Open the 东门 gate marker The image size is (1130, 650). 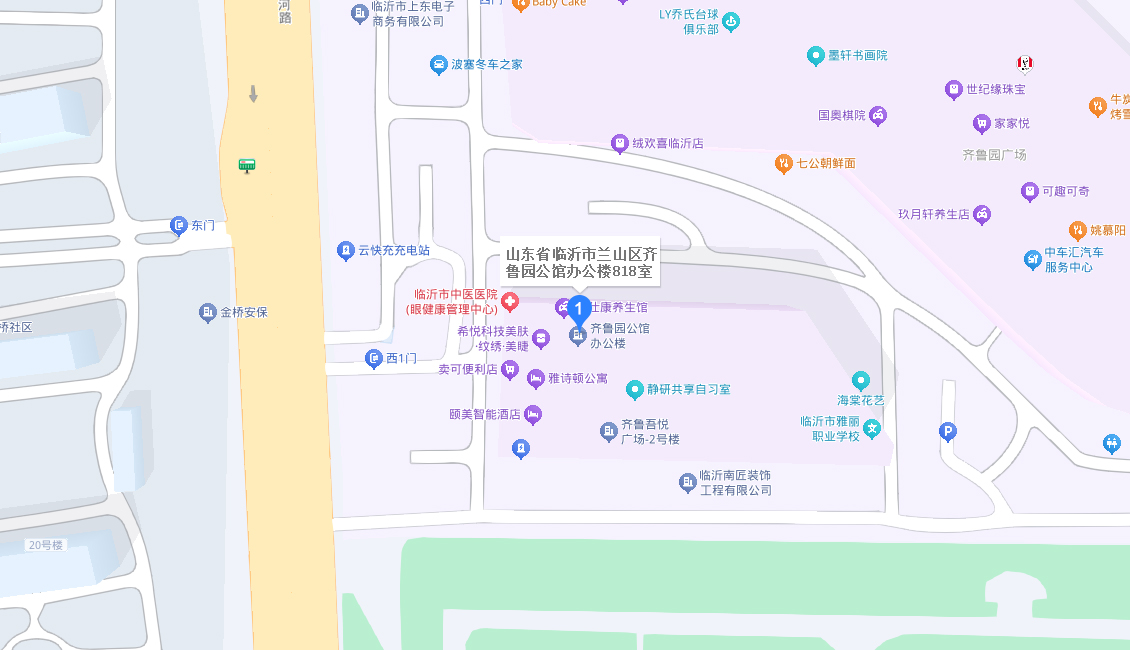coord(179,226)
